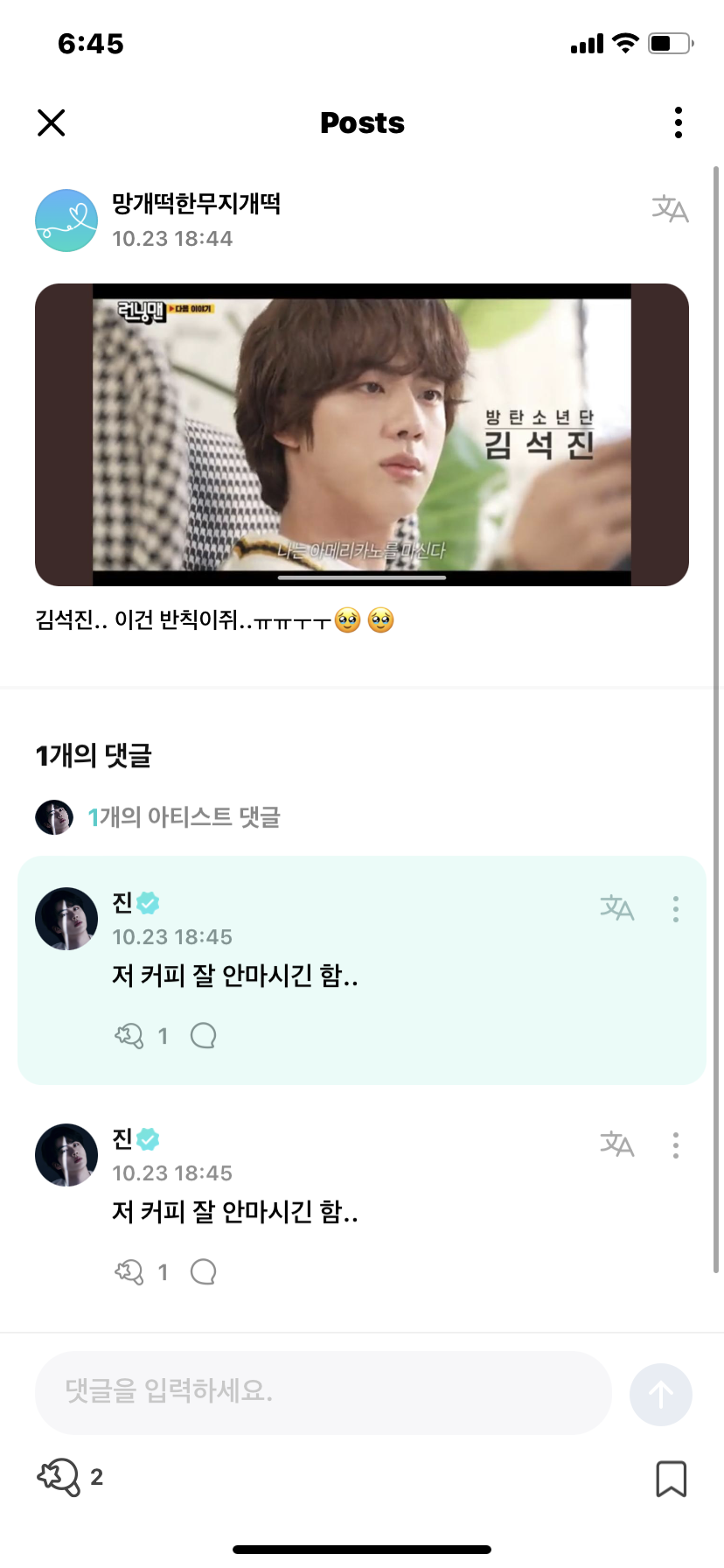Close the Posts view
The height and width of the screenshot is (1568, 724).
coord(51,122)
